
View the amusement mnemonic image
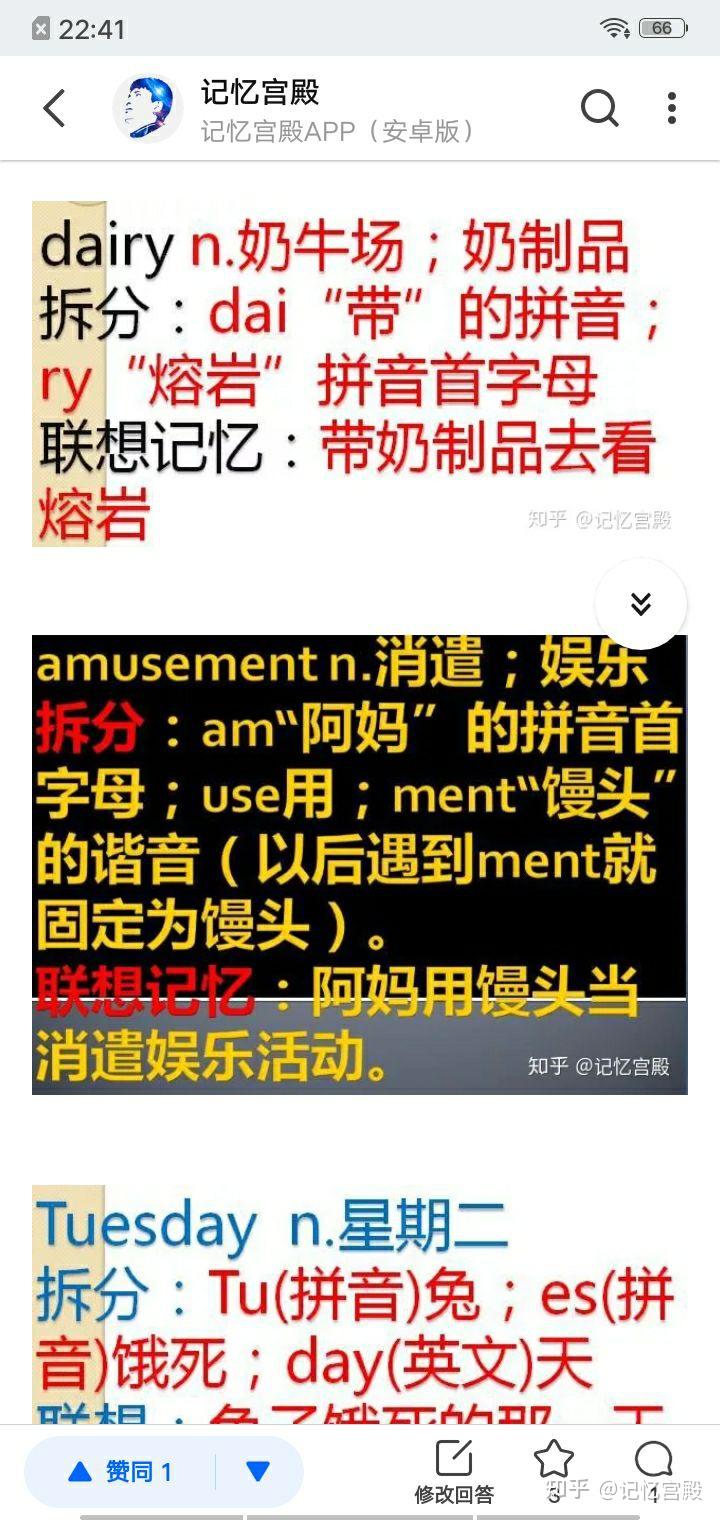pos(360,864)
